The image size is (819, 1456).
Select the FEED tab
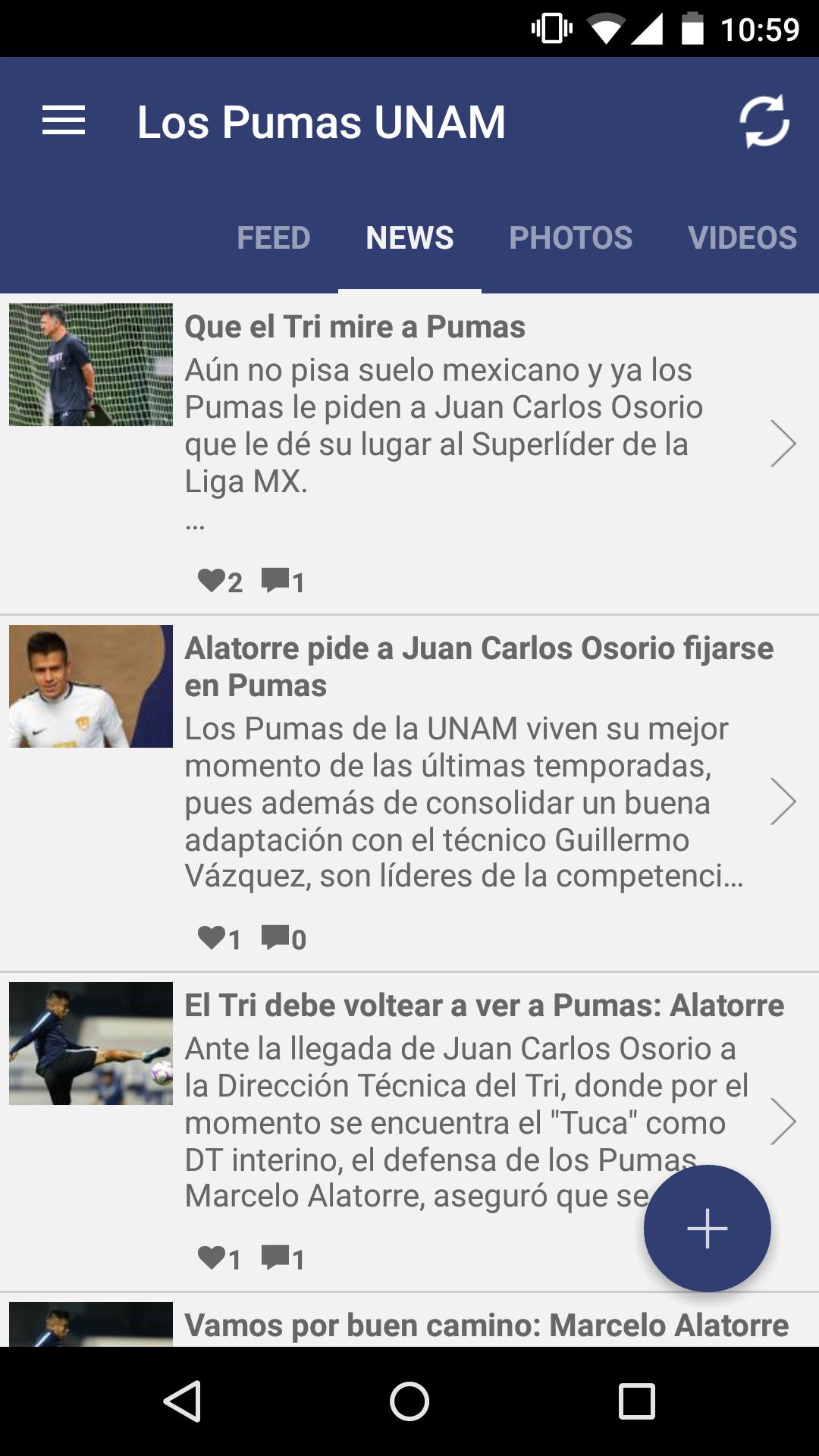click(274, 237)
